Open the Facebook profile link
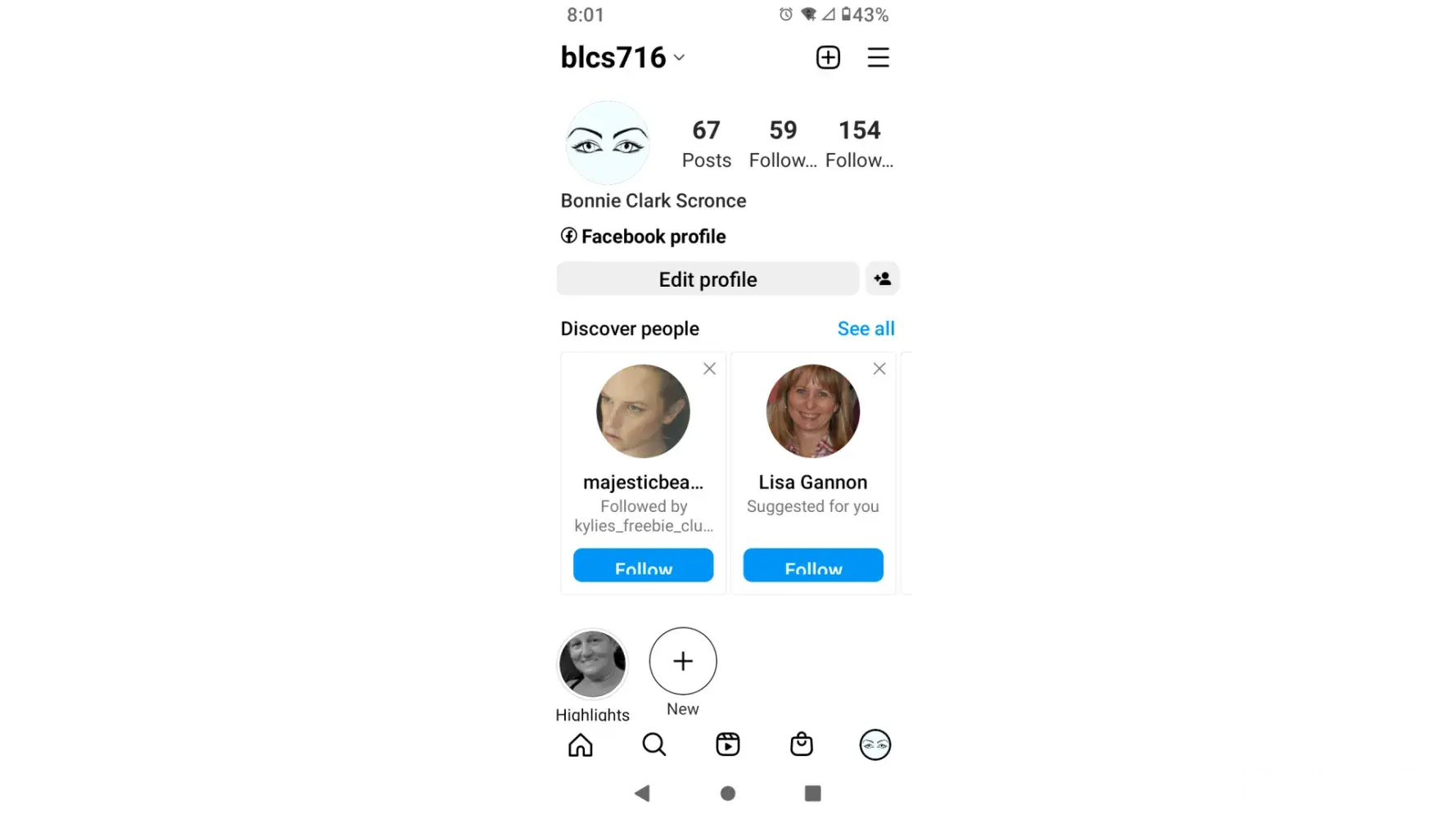Screen dimensions: 1456x819 pyautogui.click(x=644, y=237)
